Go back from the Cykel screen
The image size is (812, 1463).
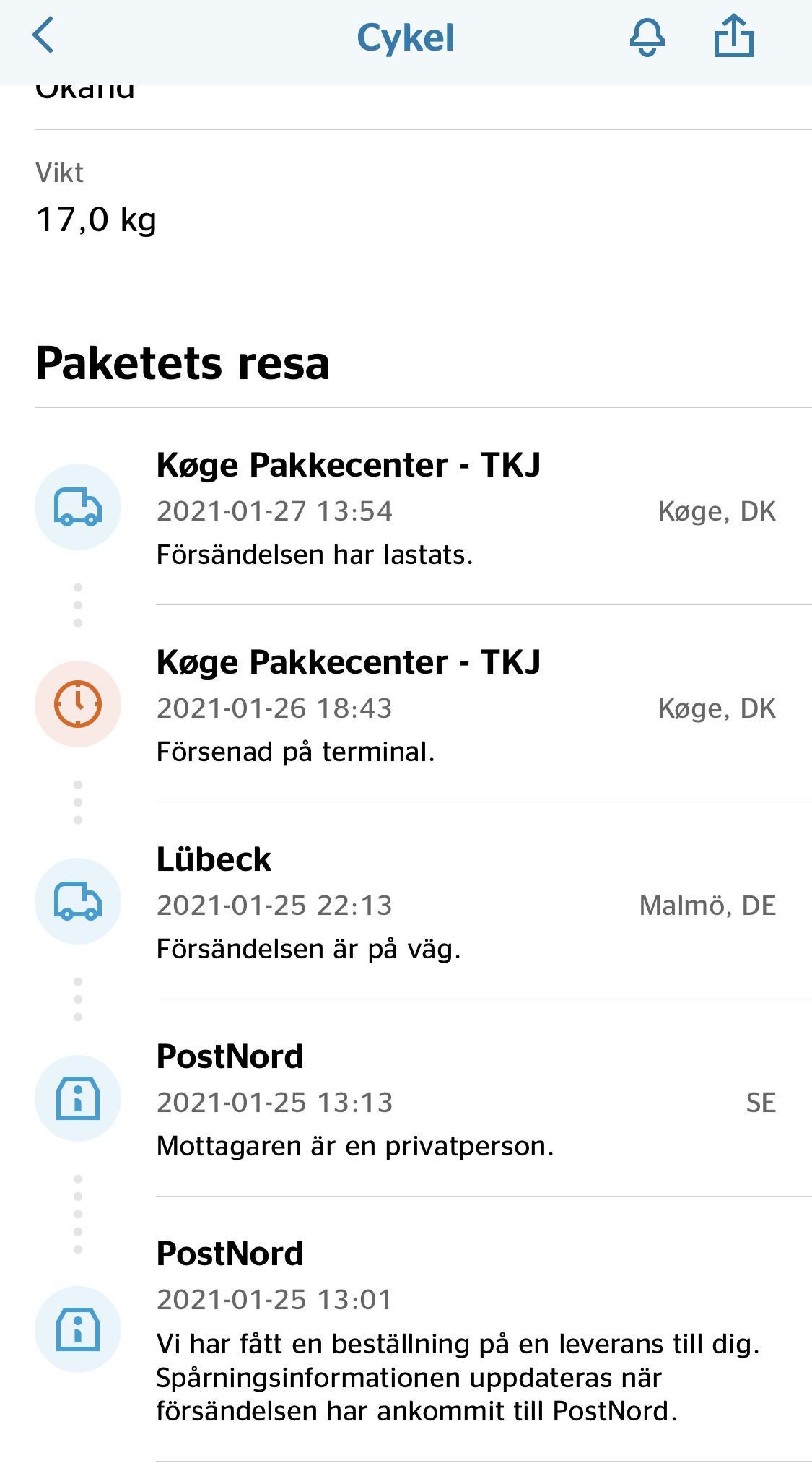[44, 35]
